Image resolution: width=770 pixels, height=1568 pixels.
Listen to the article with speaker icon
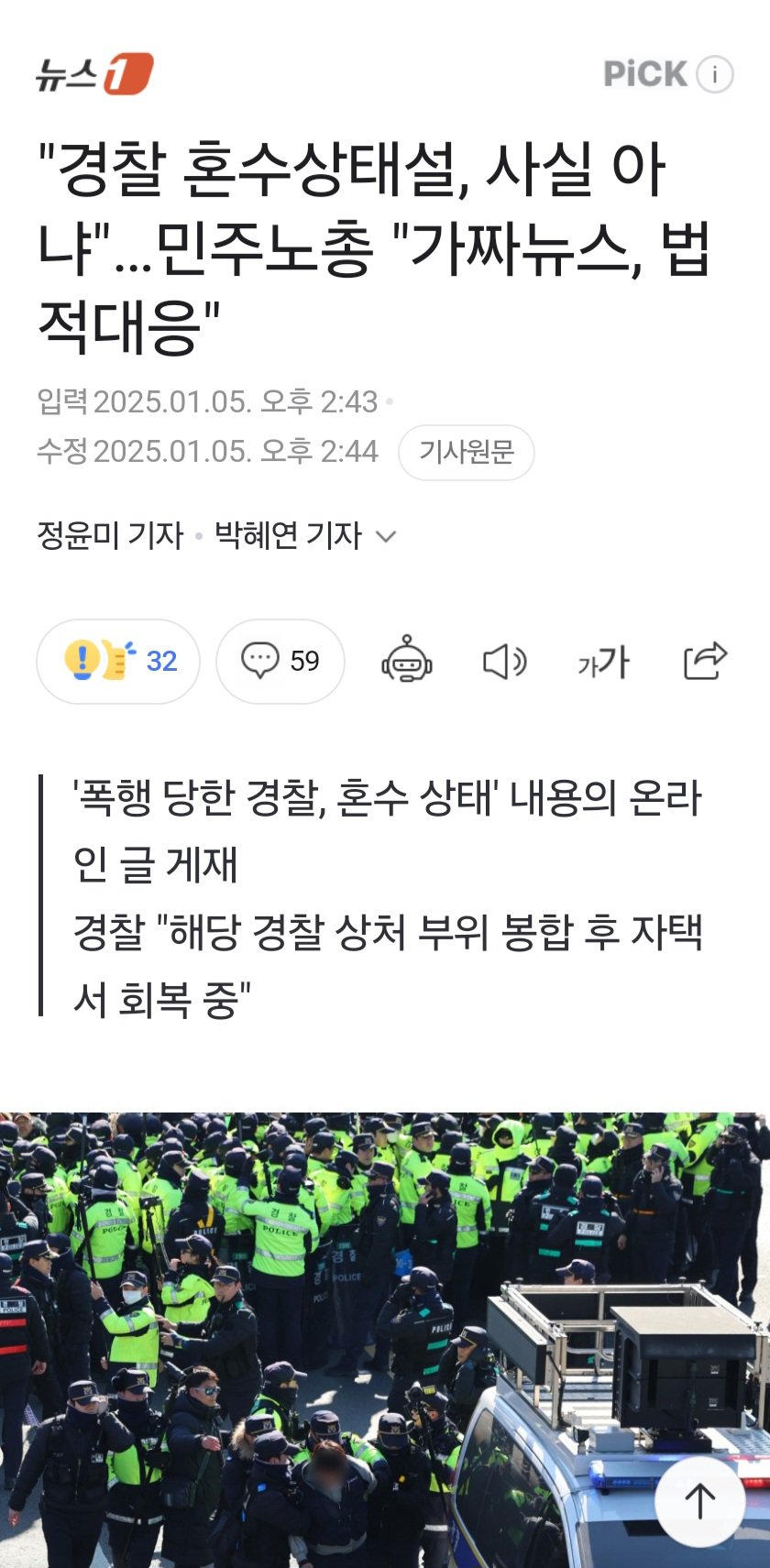[x=504, y=661]
